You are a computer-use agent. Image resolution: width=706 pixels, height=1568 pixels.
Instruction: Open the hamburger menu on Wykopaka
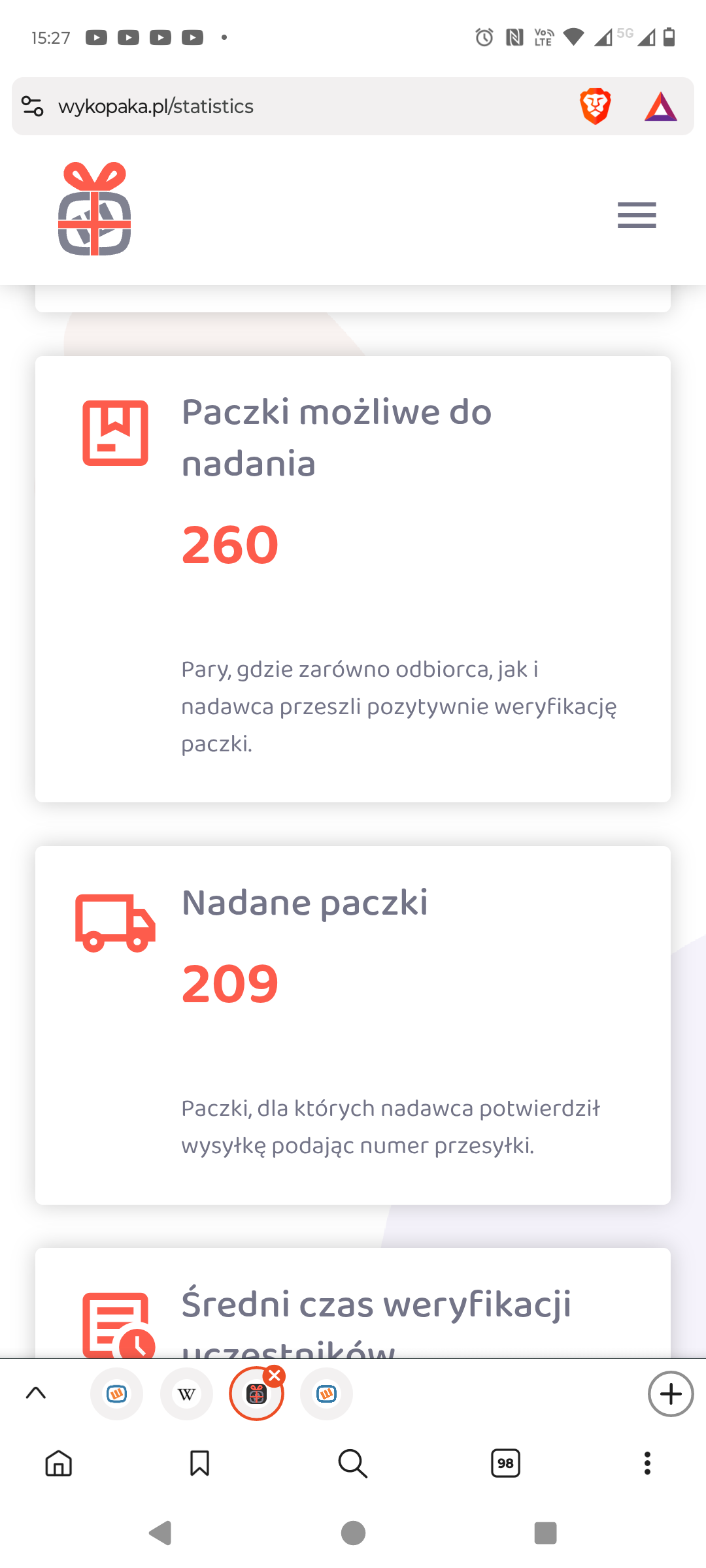(637, 215)
